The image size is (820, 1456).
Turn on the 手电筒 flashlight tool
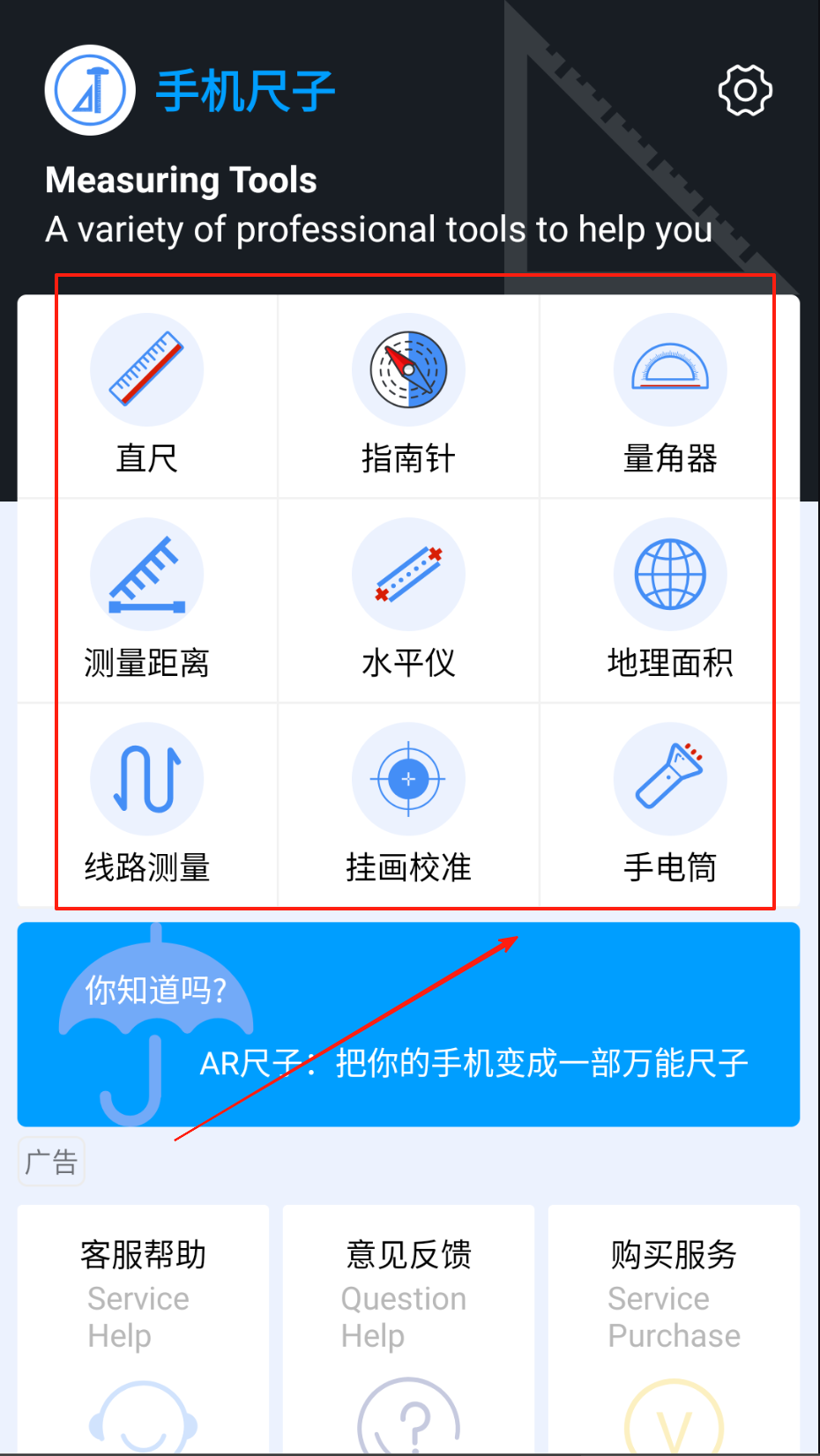coord(670,806)
